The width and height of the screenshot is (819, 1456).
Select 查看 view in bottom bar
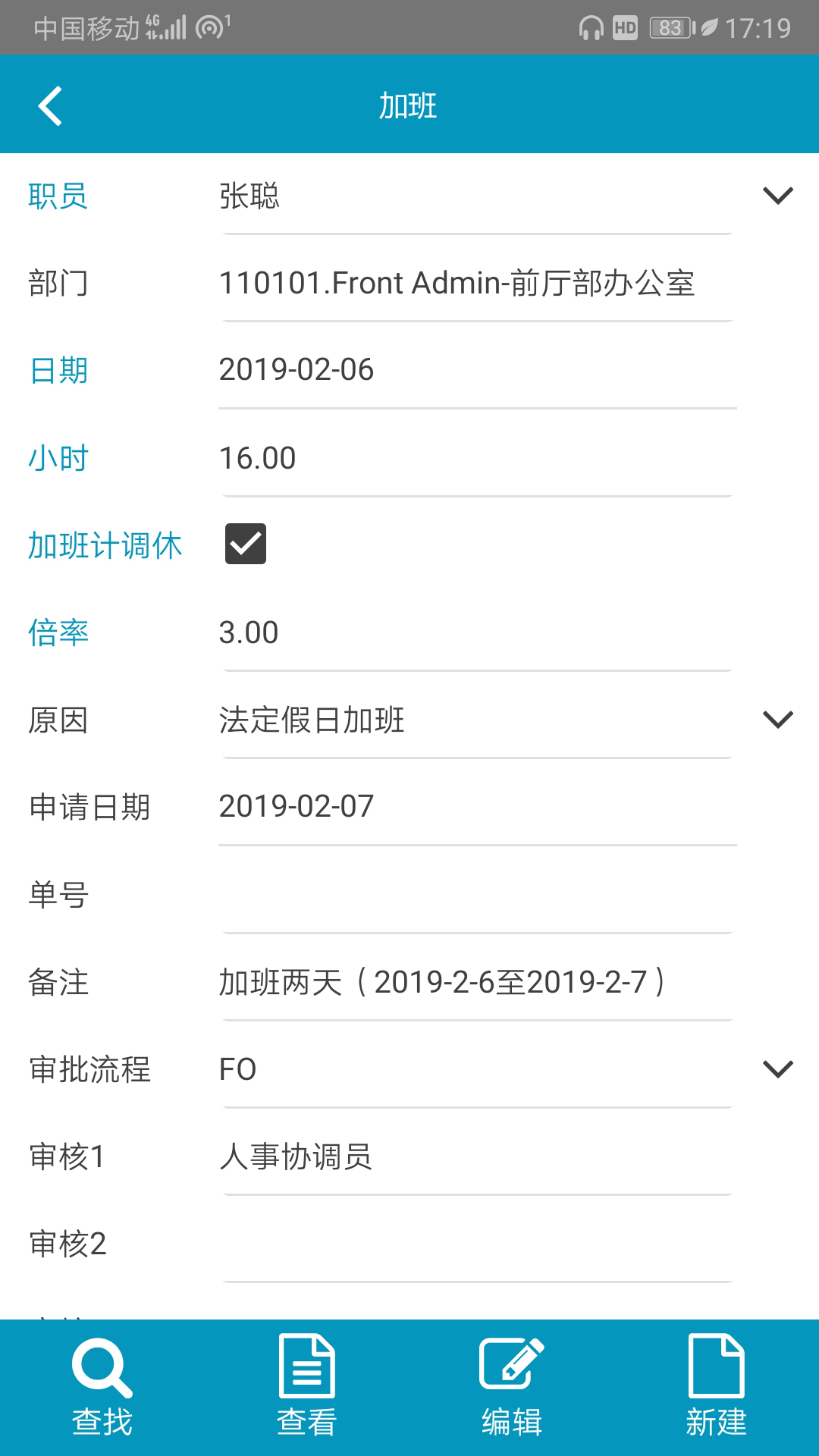pyautogui.click(x=307, y=1388)
